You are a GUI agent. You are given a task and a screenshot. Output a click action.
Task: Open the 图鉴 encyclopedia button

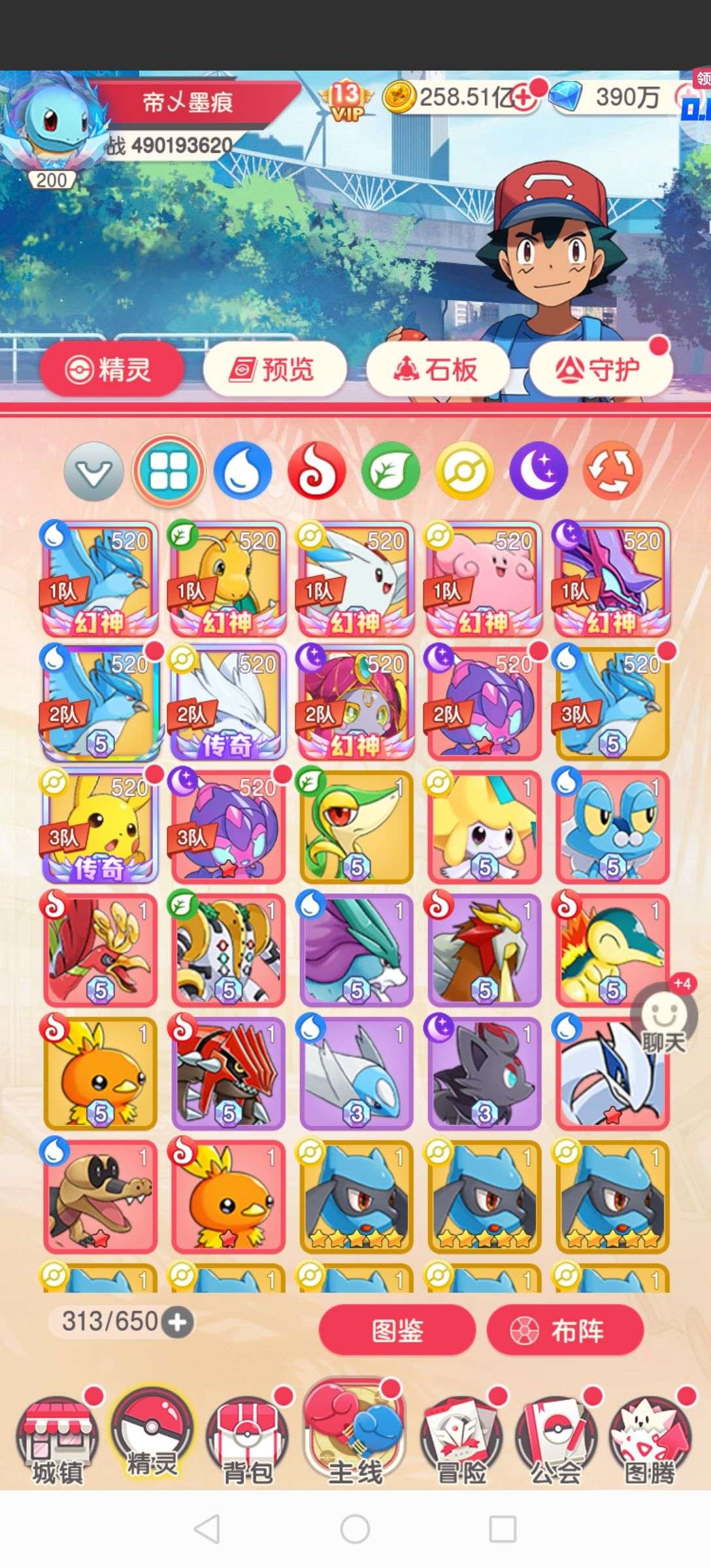[397, 1330]
